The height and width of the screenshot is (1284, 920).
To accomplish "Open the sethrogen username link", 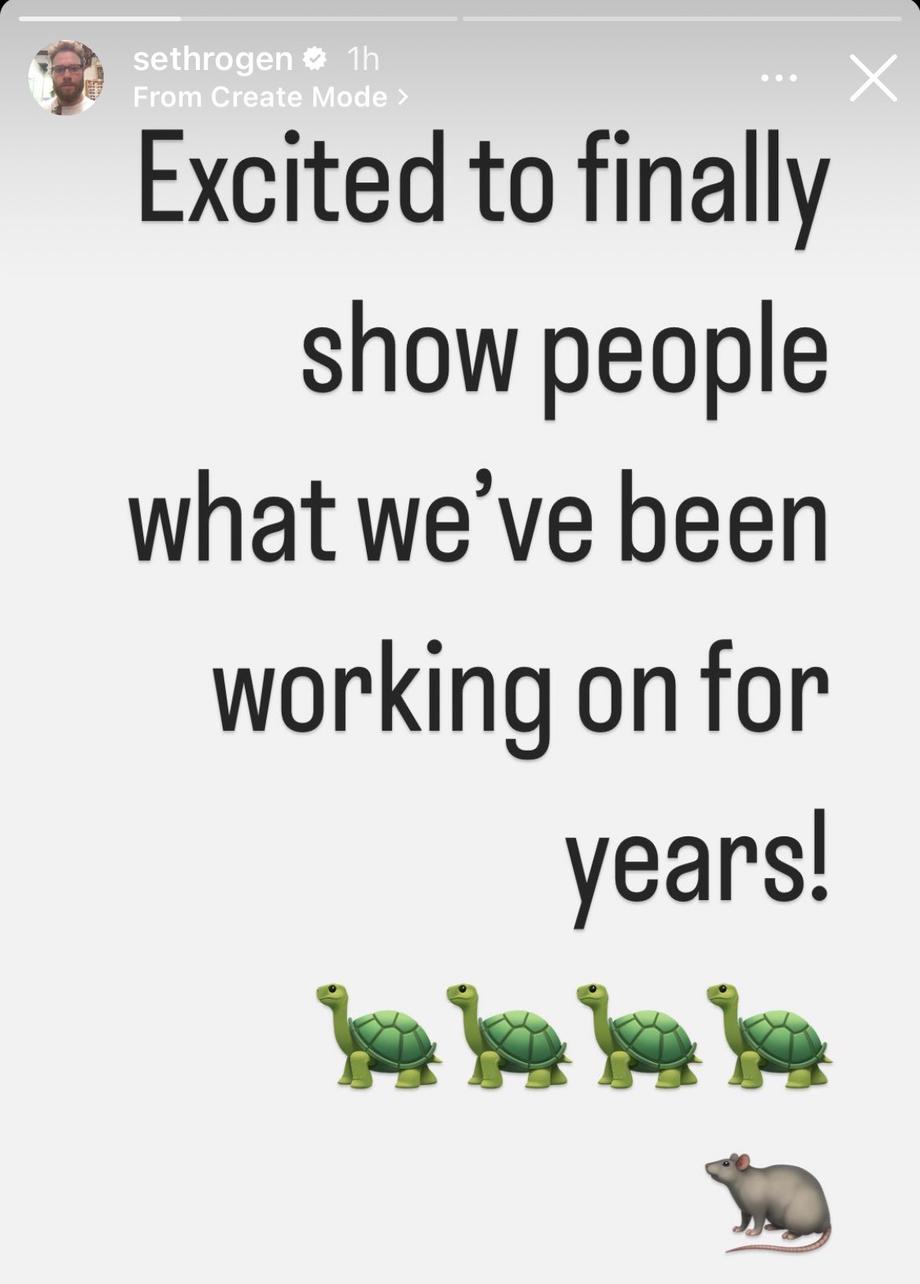I will [212, 60].
